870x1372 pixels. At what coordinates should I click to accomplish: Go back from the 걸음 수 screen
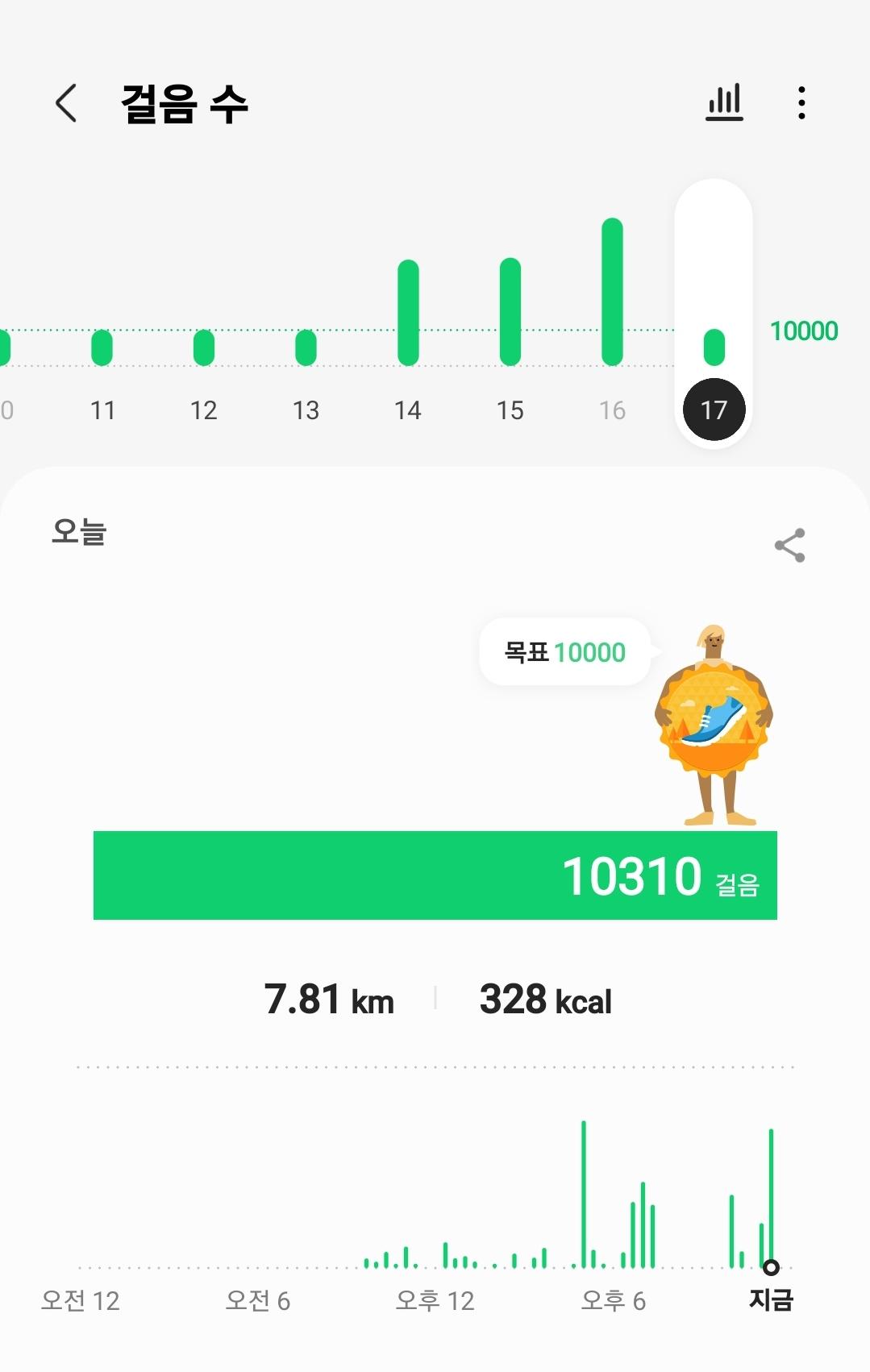[x=66, y=103]
